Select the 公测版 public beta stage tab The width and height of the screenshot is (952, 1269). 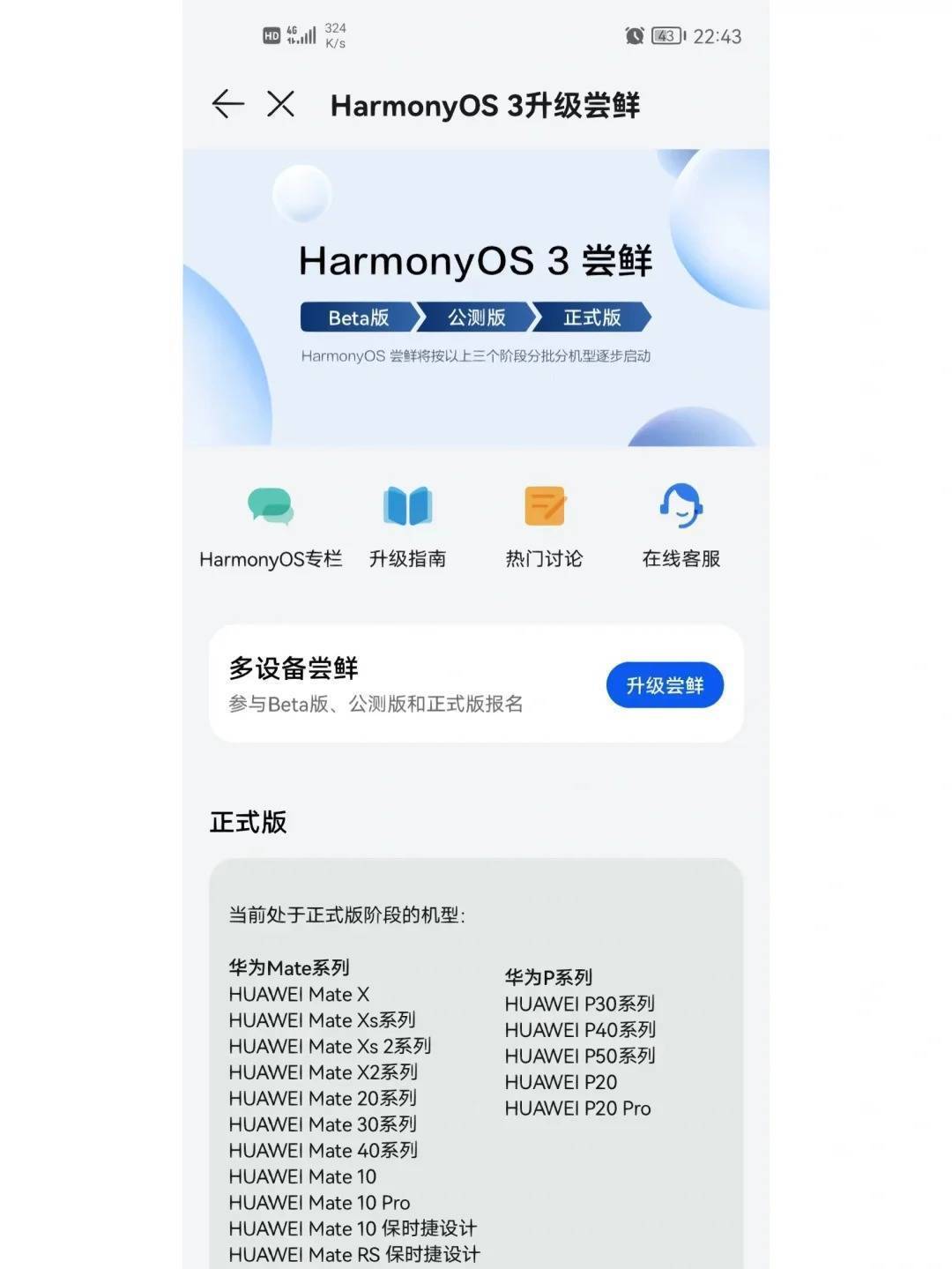point(476,318)
